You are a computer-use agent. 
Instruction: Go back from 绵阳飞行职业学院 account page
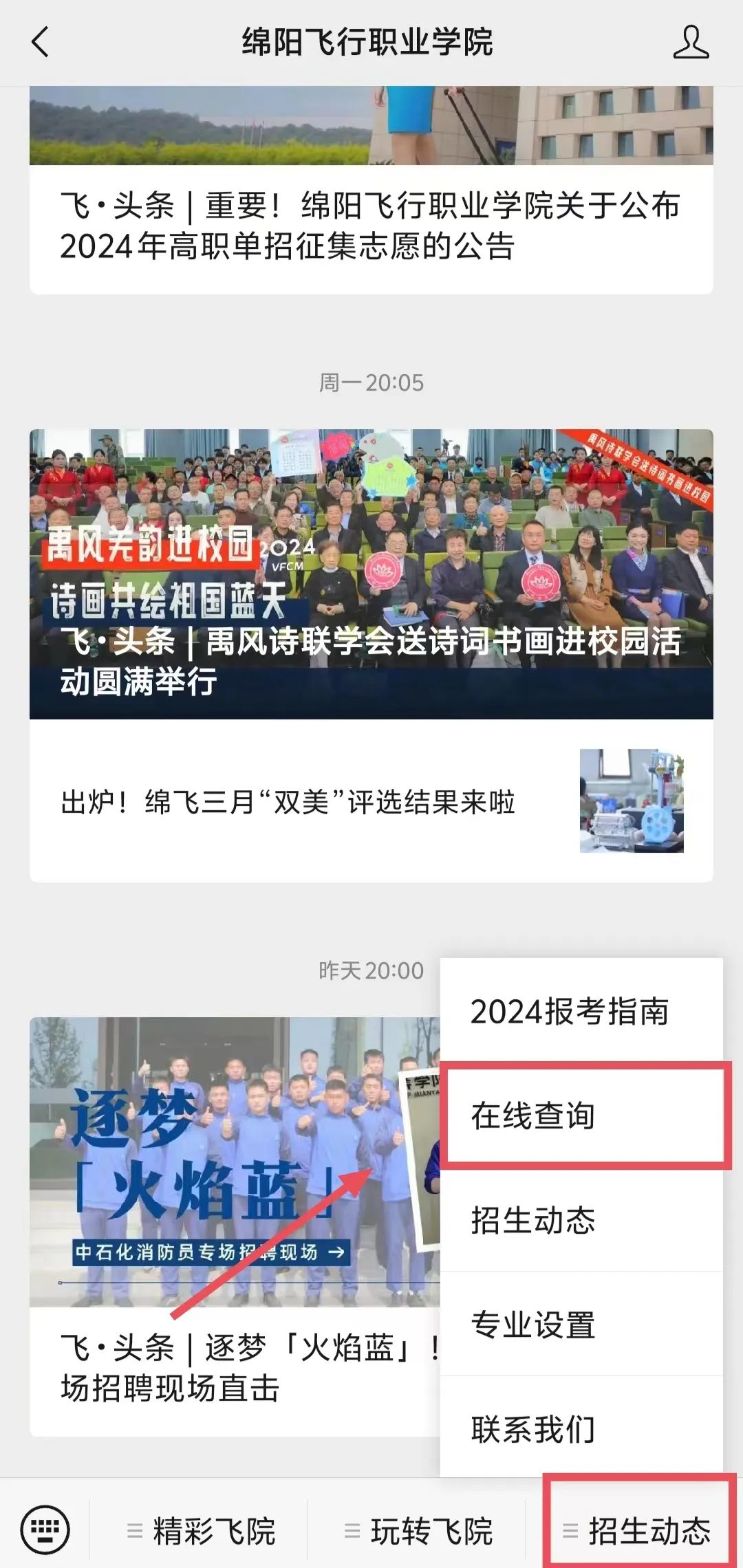click(41, 42)
